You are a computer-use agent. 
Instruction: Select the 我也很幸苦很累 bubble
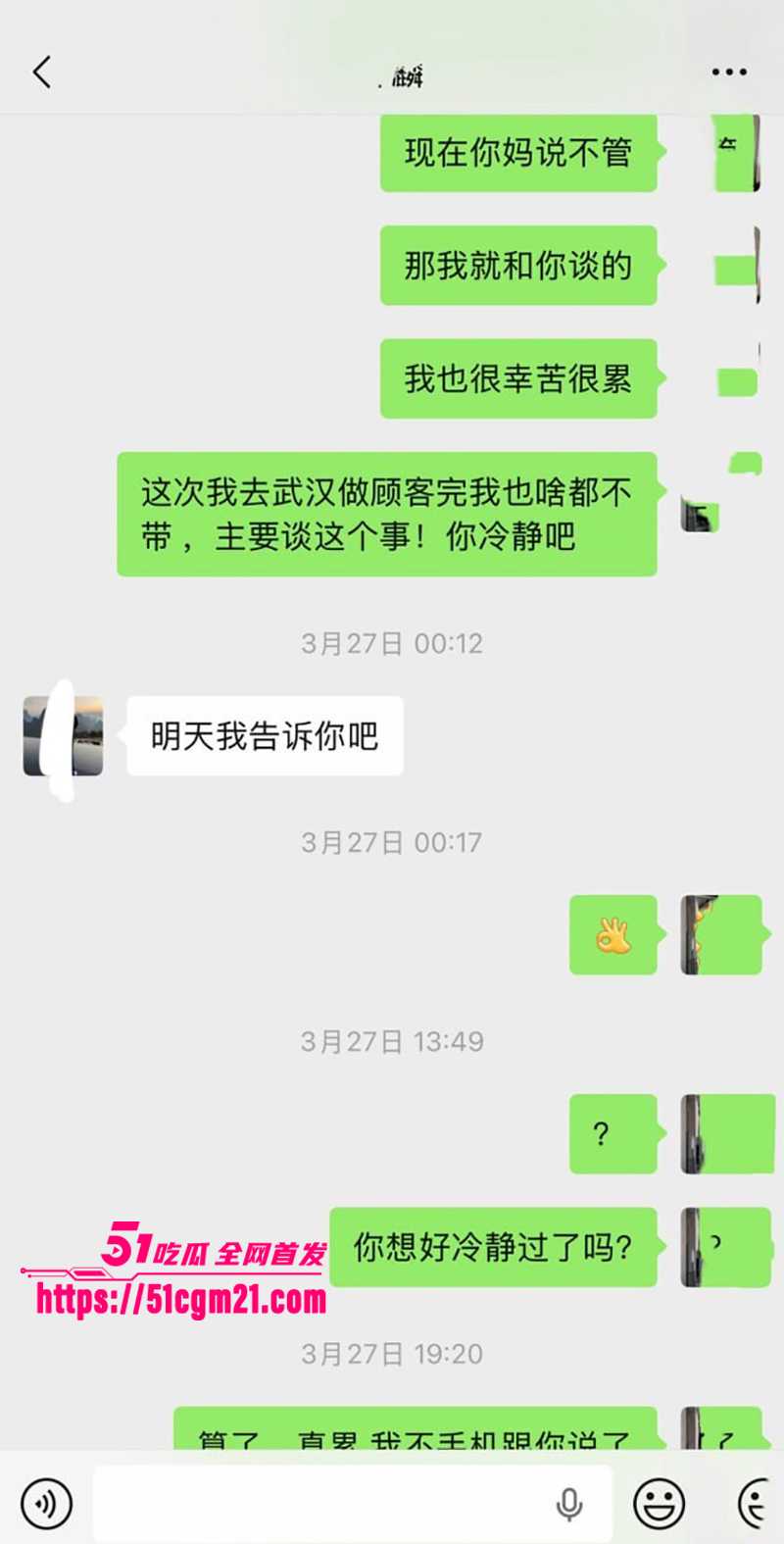point(518,378)
